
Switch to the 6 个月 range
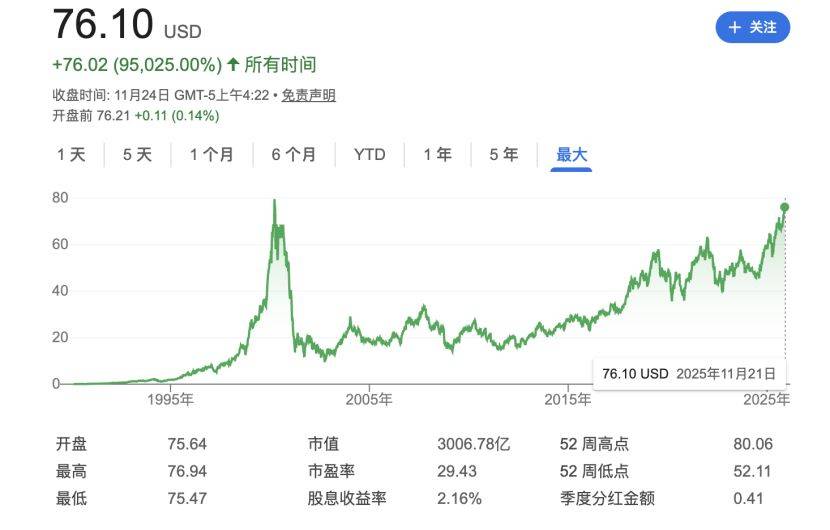[x=293, y=155]
